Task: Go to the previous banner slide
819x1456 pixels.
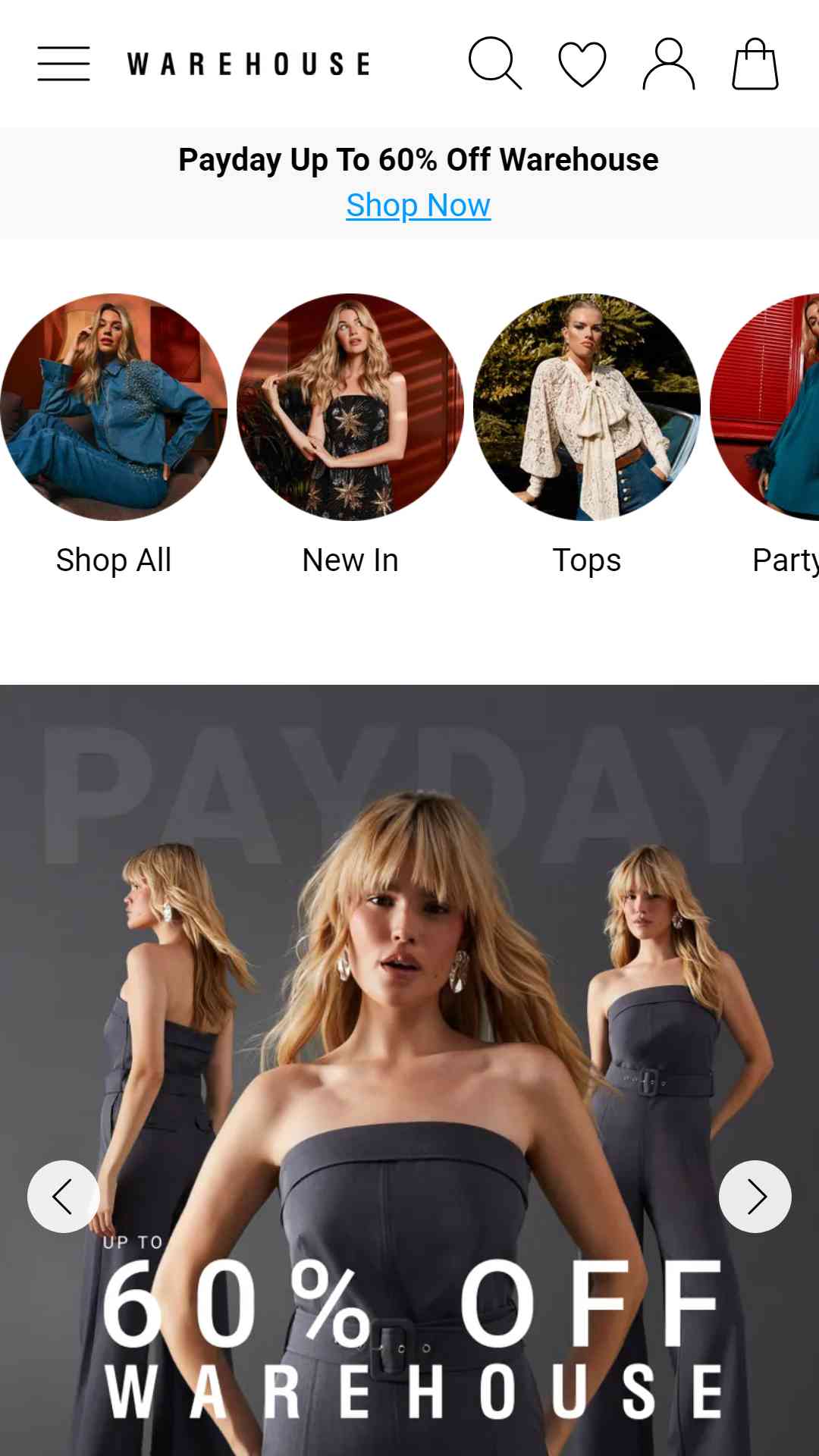Action: pyautogui.click(x=64, y=1197)
